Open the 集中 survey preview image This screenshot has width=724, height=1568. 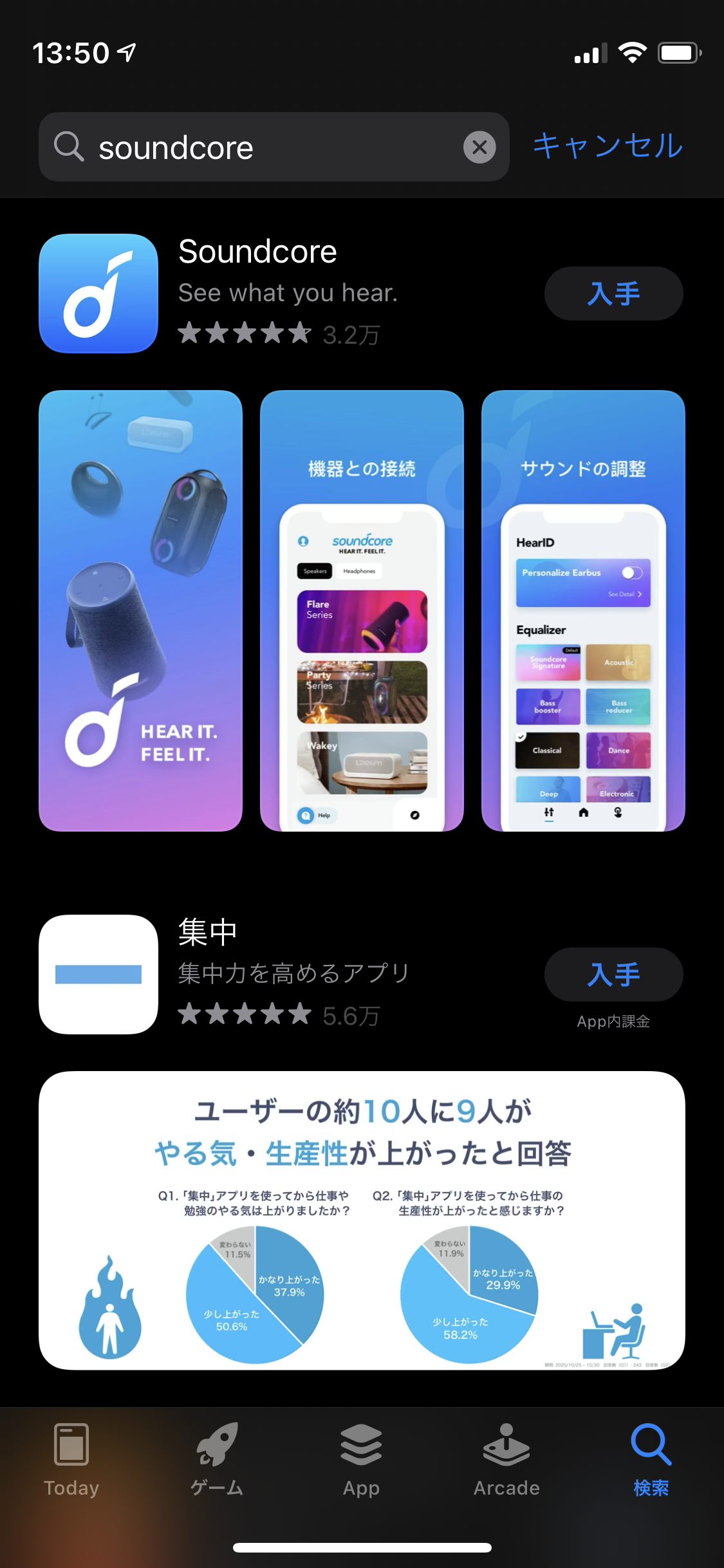click(362, 1220)
